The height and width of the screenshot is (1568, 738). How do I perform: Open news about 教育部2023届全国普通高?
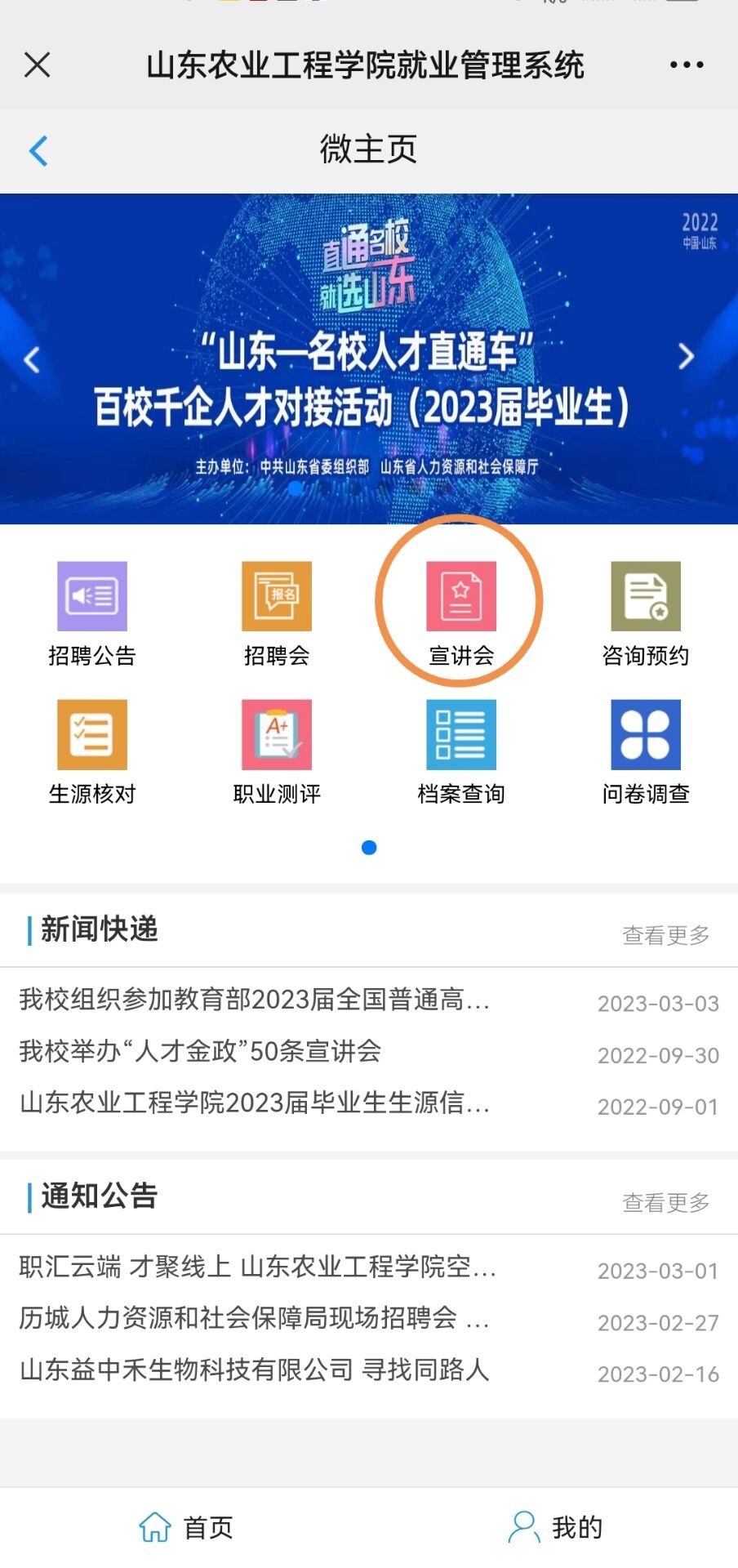click(x=255, y=999)
